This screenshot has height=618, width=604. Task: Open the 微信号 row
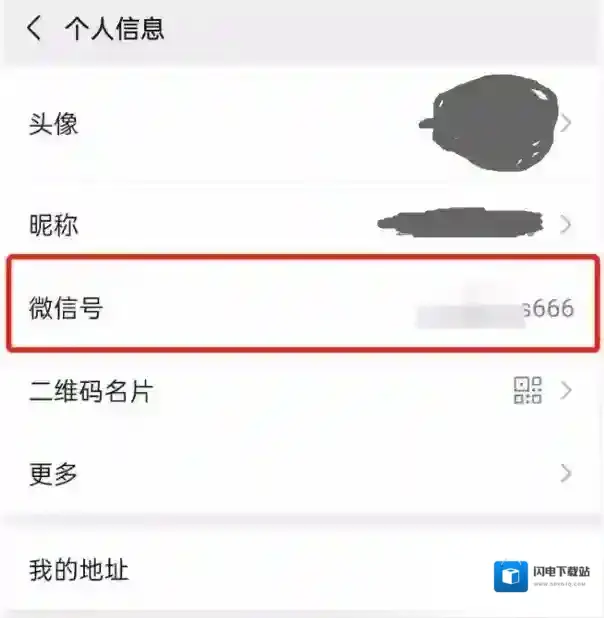(300, 308)
